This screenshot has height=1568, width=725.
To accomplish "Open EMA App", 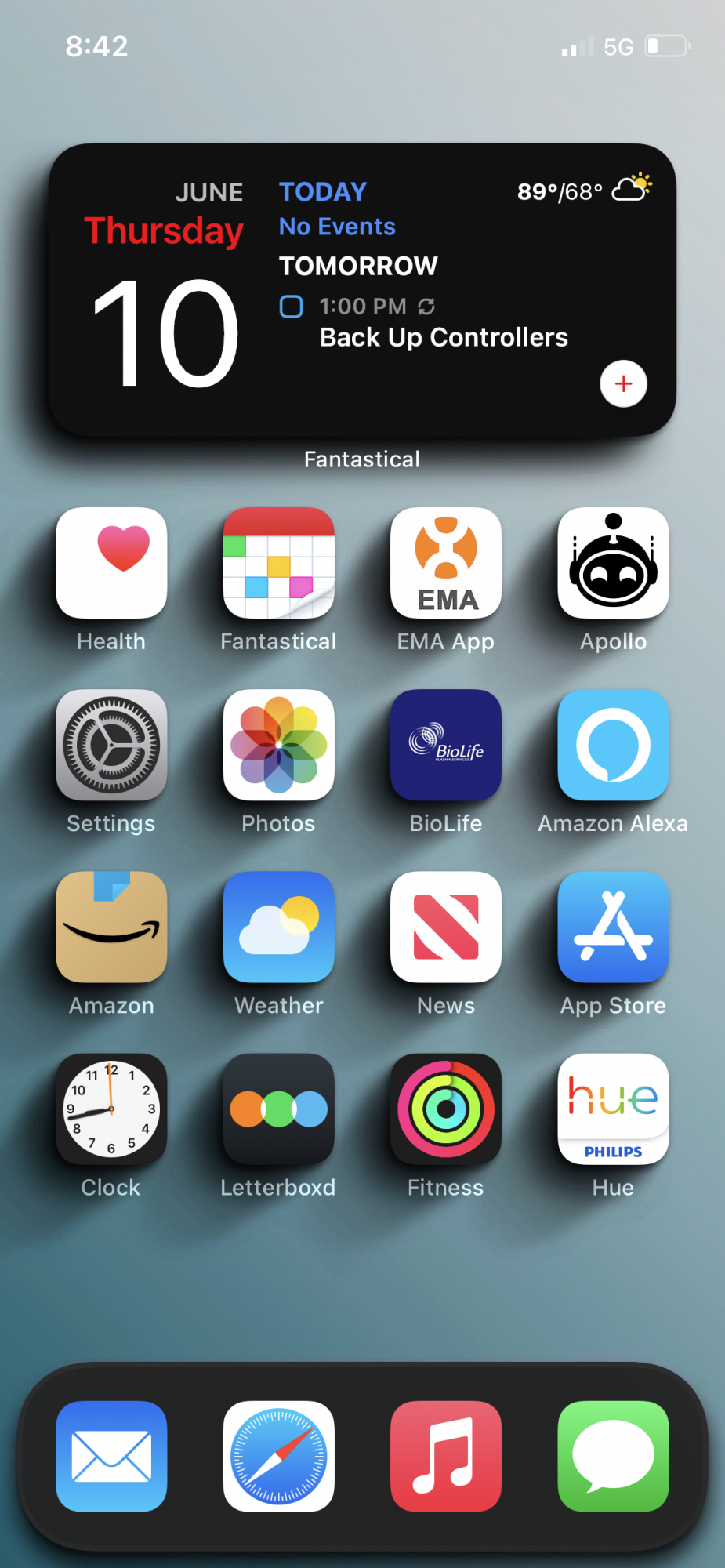I will click(445, 563).
